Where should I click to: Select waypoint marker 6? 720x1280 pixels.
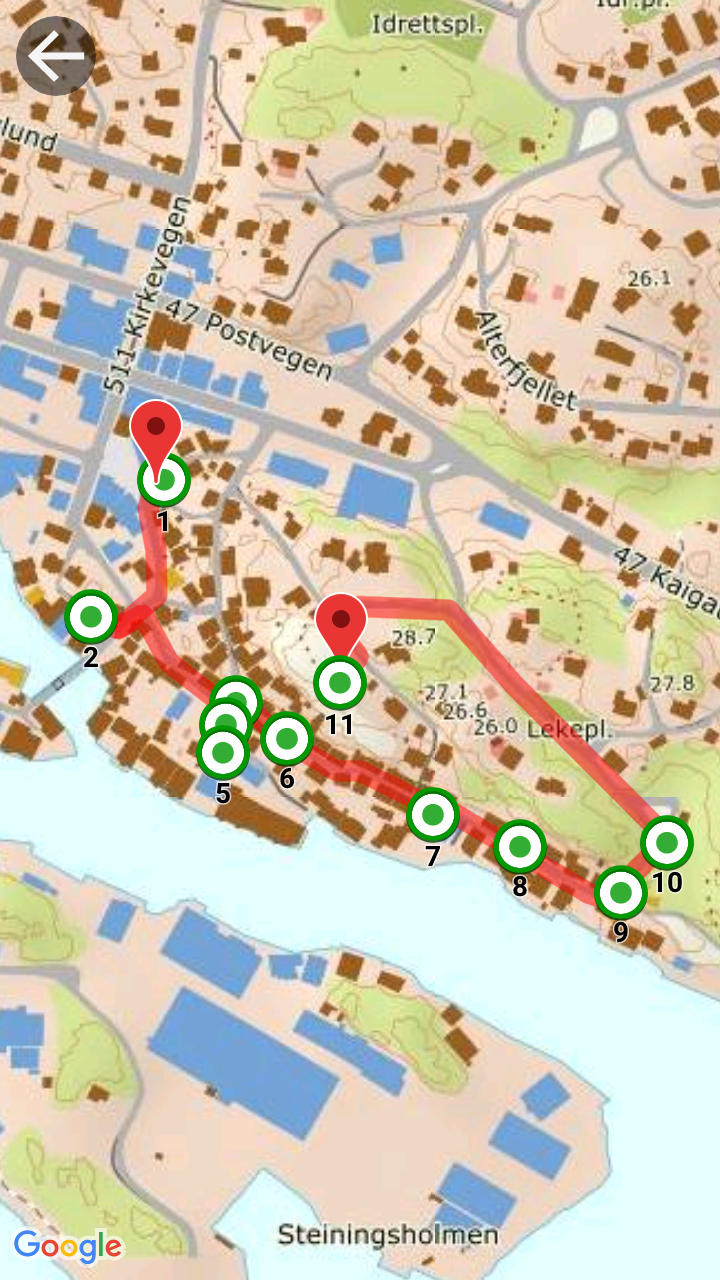click(288, 739)
